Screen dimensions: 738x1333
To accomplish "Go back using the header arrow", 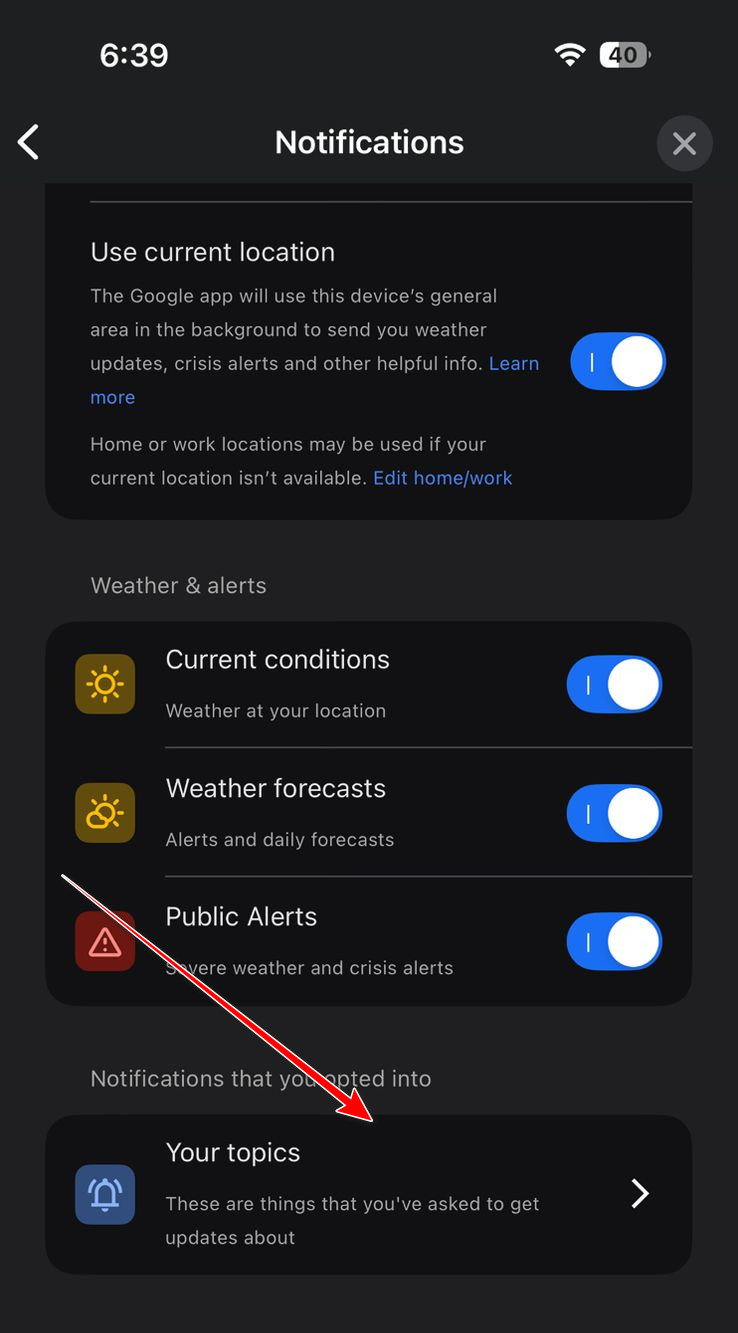I will coord(29,142).
